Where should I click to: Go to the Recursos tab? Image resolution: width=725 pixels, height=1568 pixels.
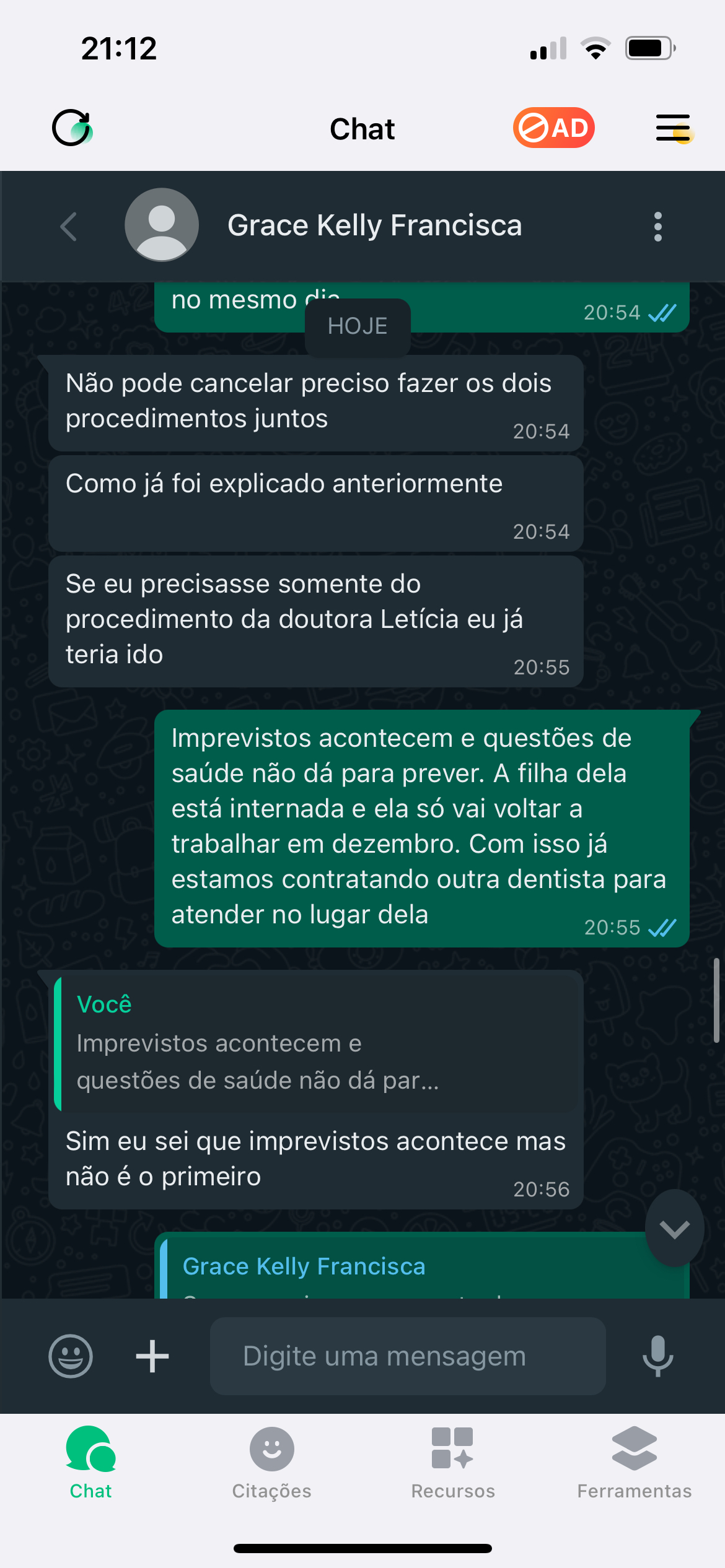click(x=453, y=1463)
